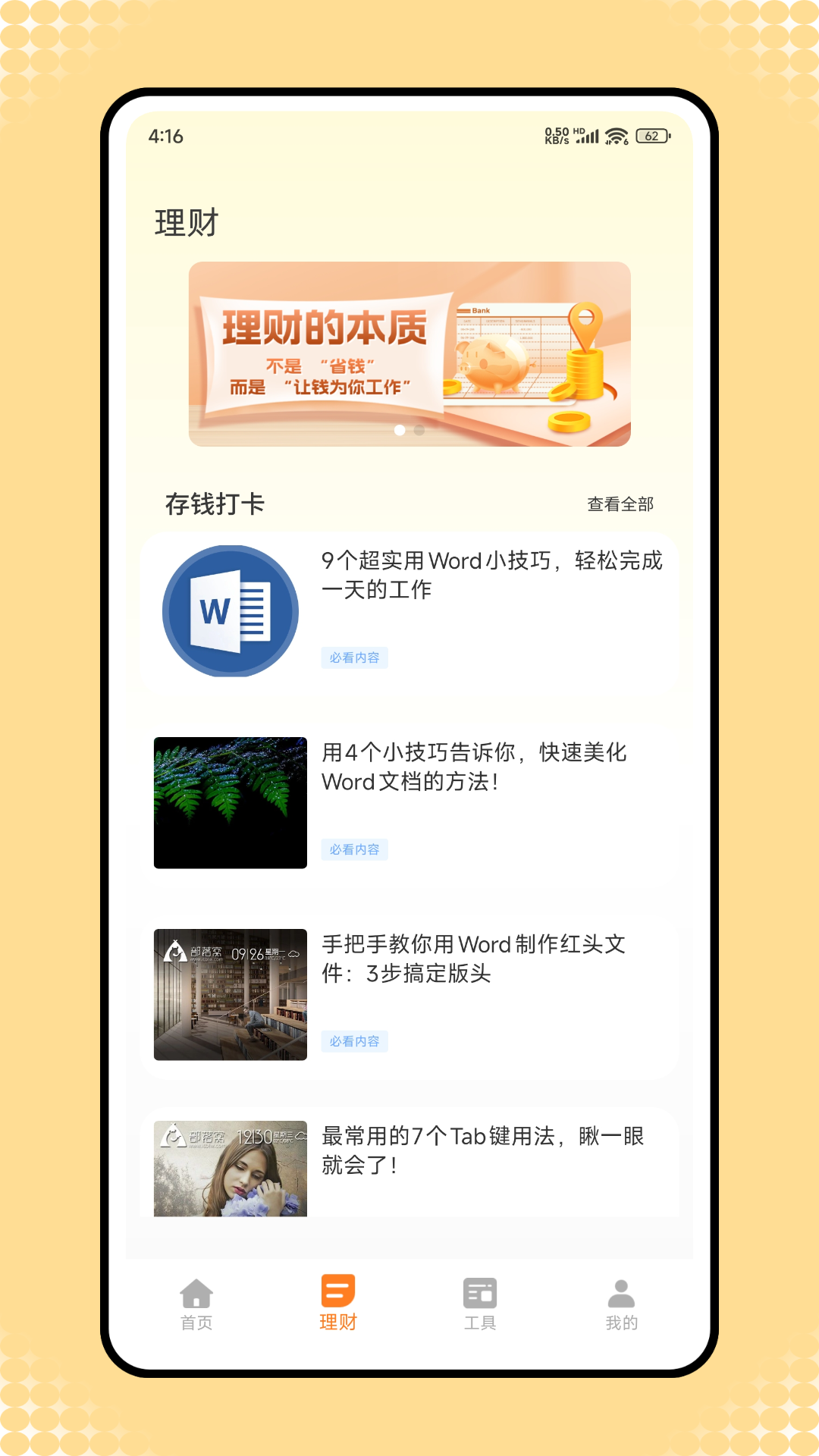Click 必看内容 tag on the fern image article
Screen dimensions: 819x1456
click(x=356, y=850)
